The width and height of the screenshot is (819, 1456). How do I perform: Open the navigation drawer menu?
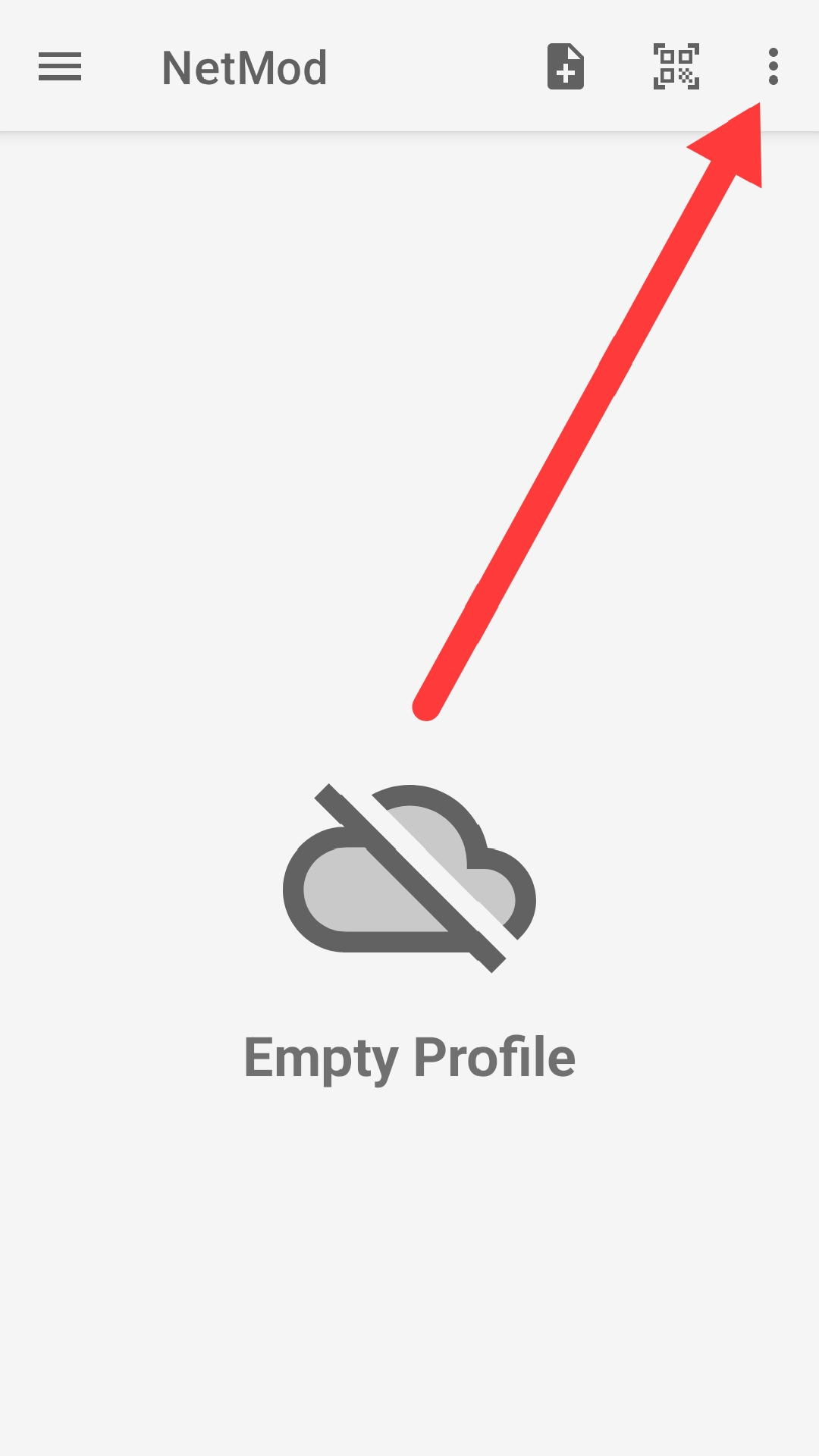coord(60,67)
